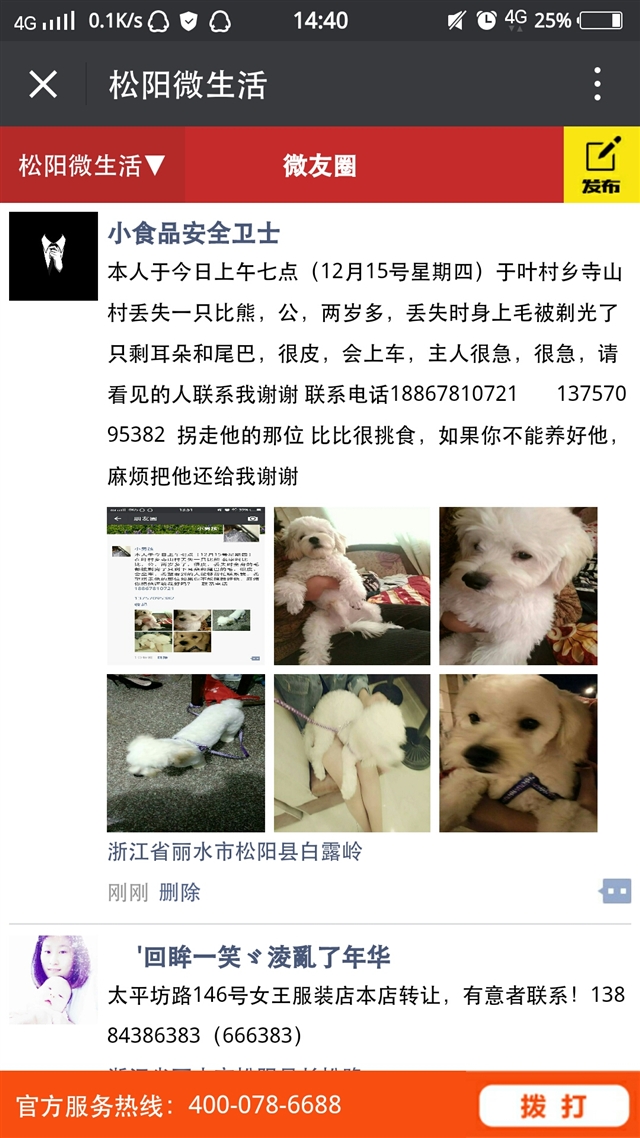The image size is (640, 1138).
Task: Tap the 发布 publish button
Action: [x=602, y=165]
